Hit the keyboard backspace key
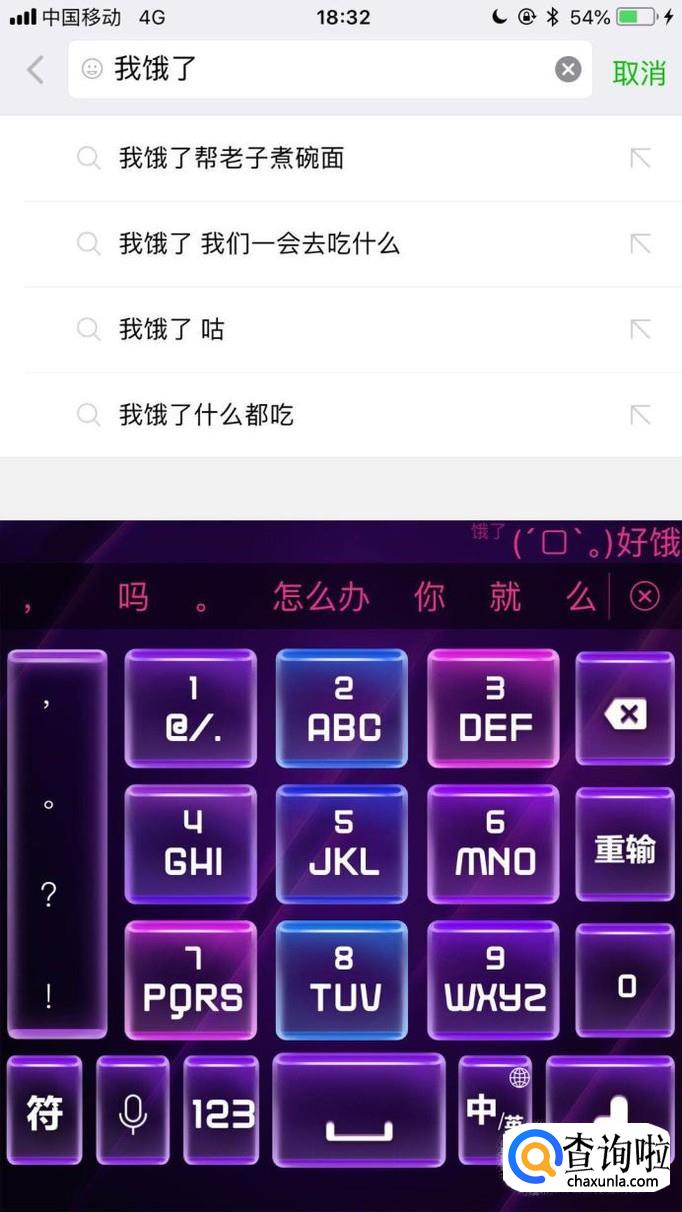Image resolution: width=682 pixels, height=1212 pixels. (625, 713)
